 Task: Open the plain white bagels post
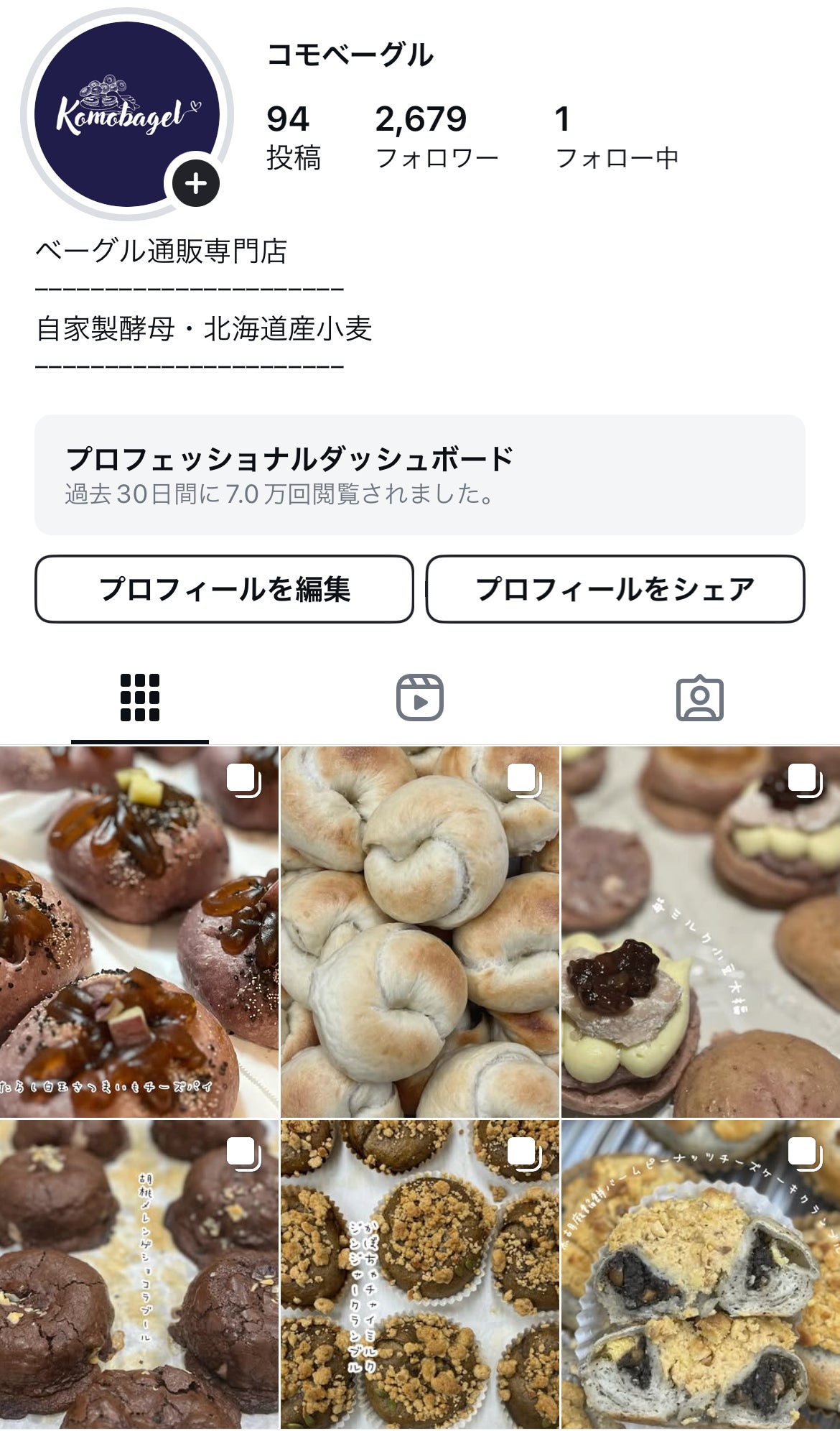pos(420,932)
